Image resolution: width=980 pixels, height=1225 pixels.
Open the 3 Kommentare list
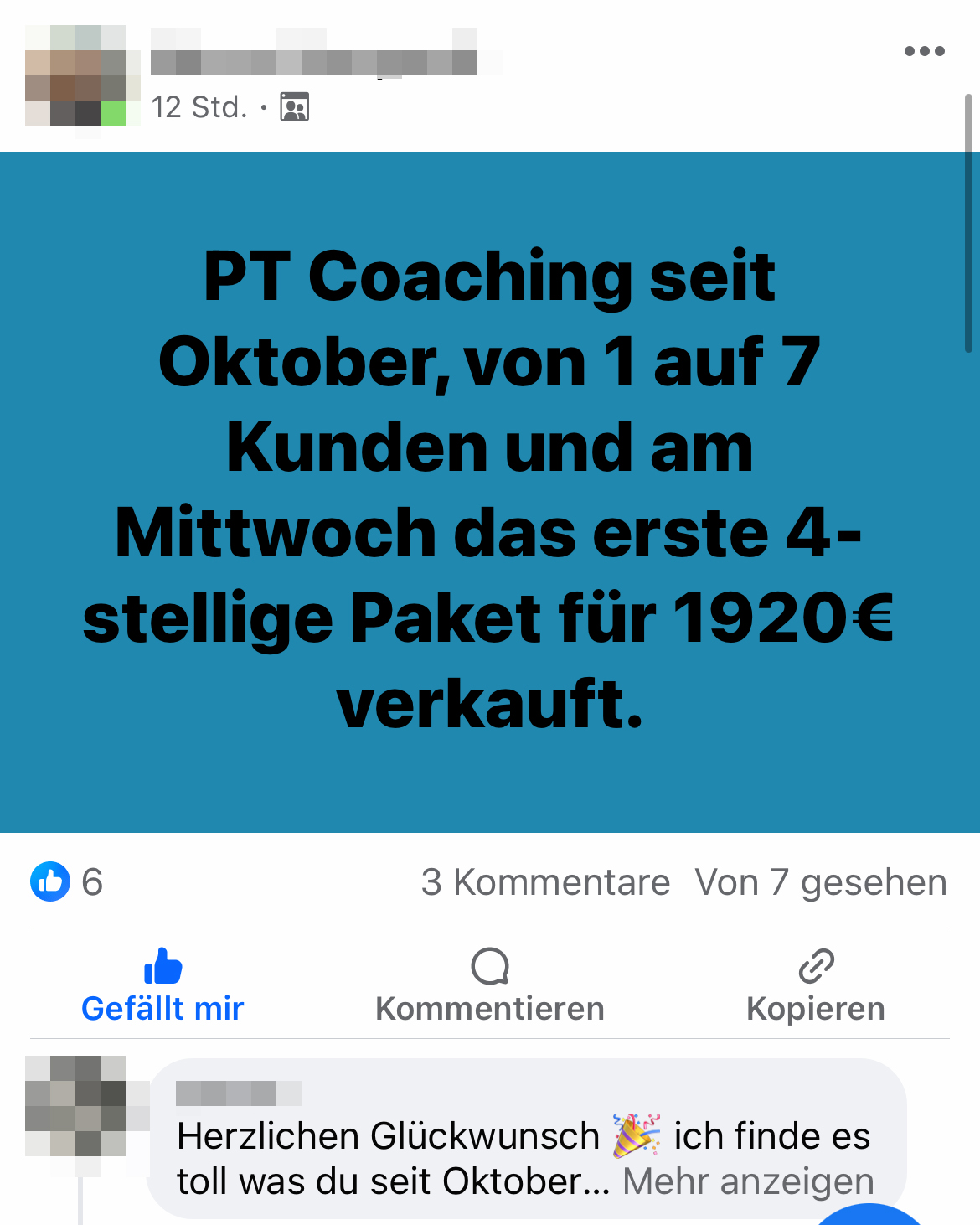[545, 882]
